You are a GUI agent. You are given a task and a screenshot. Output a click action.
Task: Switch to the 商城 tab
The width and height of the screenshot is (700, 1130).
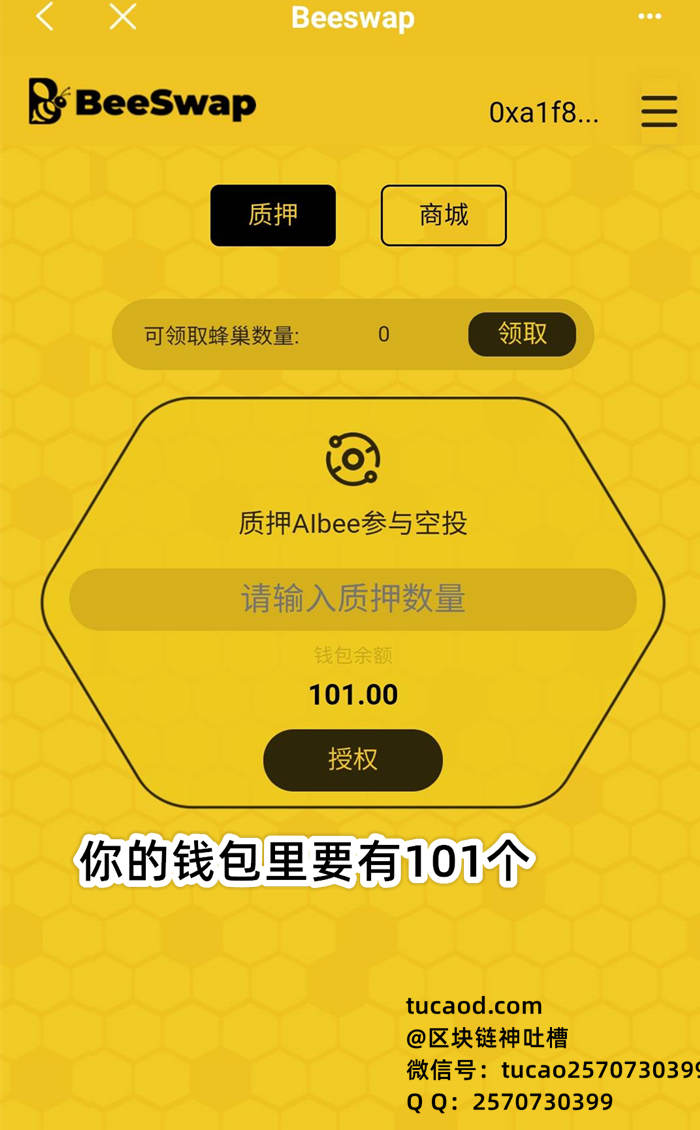pyautogui.click(x=443, y=215)
